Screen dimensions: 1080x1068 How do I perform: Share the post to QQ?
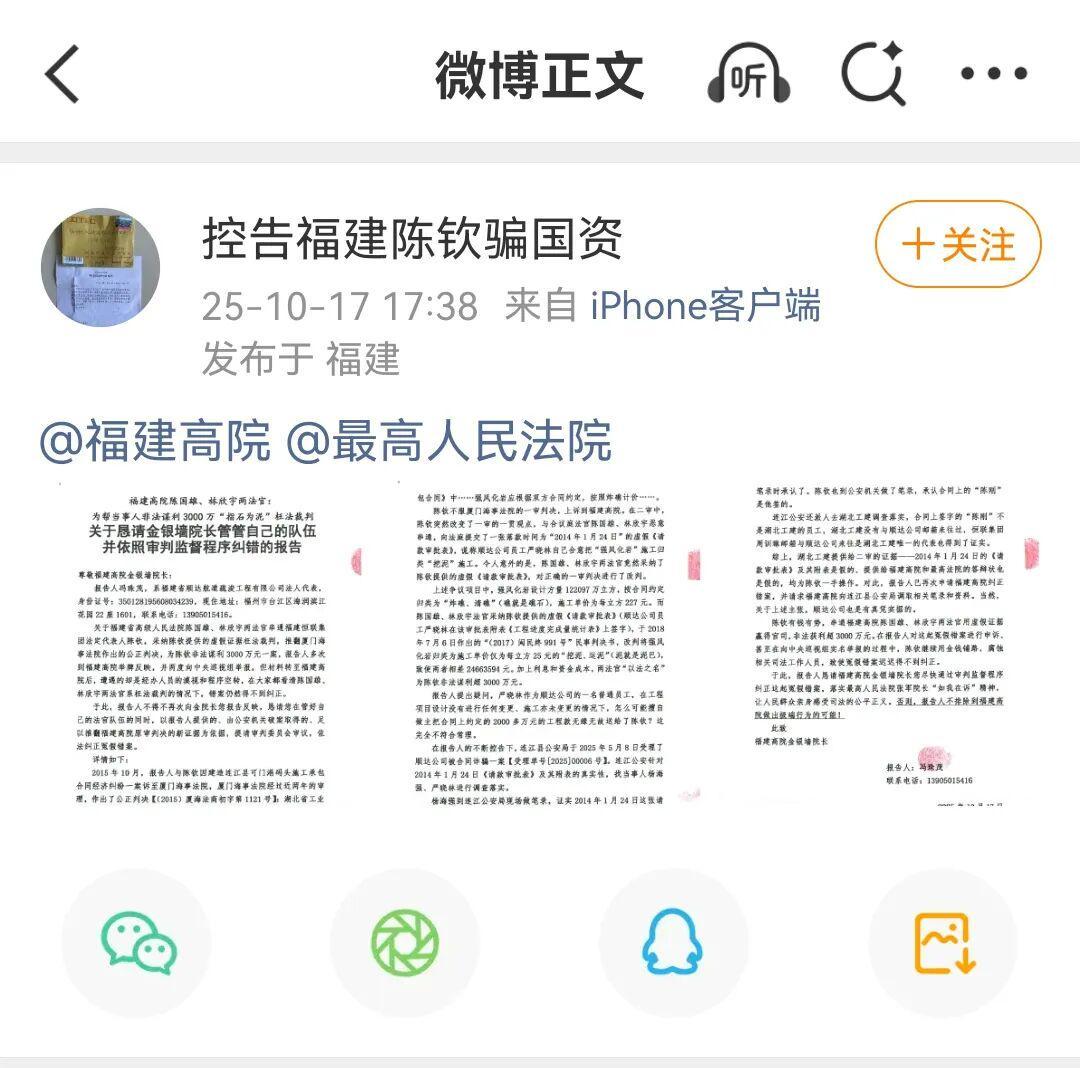pyautogui.click(x=673, y=943)
